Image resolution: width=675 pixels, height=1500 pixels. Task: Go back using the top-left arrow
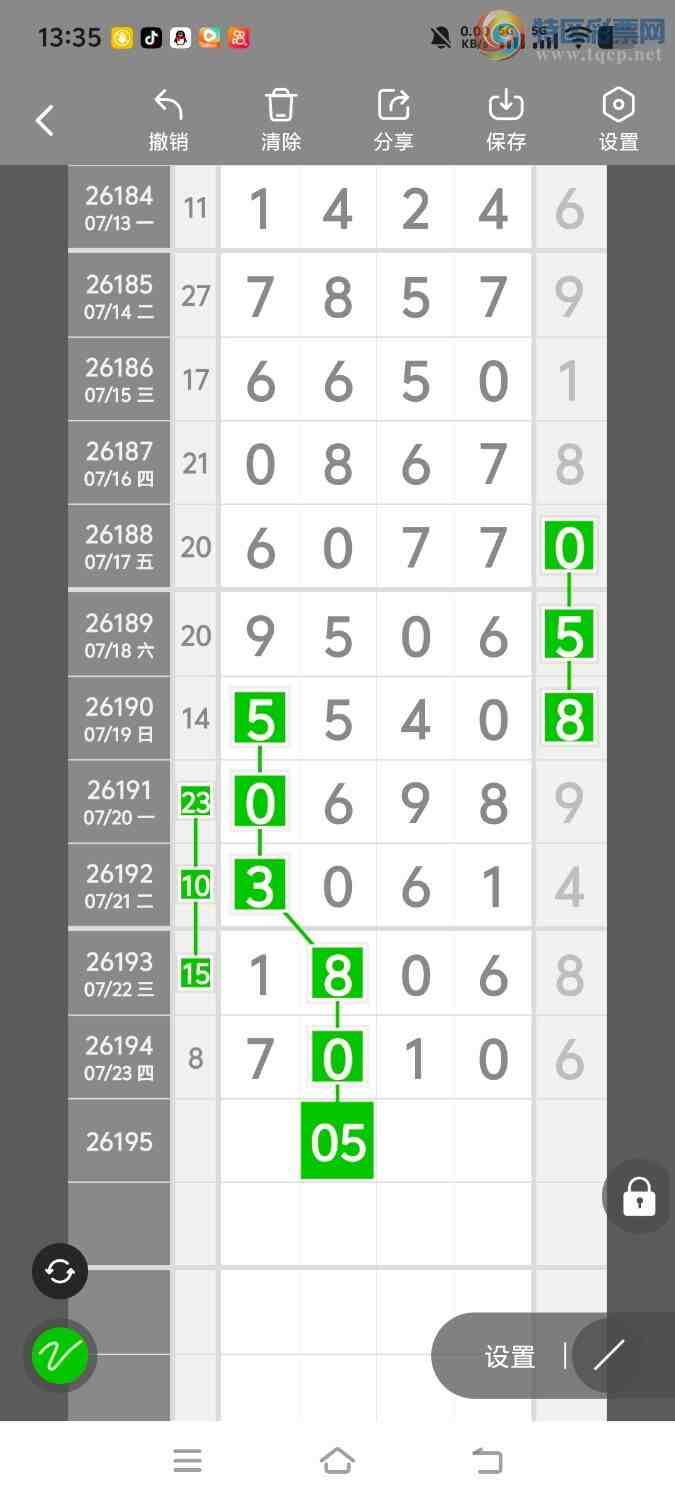45,121
